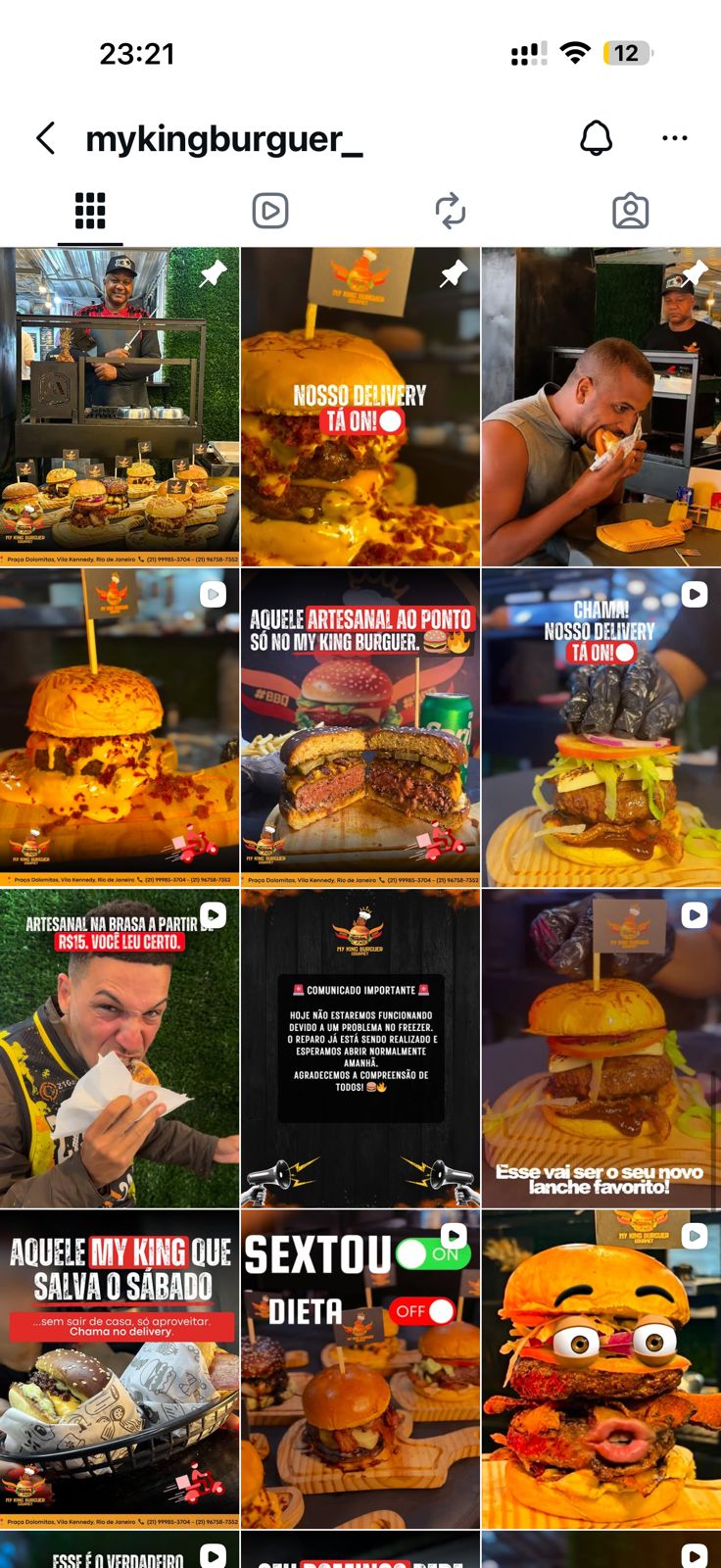Open 'Esse vai ser o seu novo lanche favorito' reel
This screenshot has height=1568, width=721.
click(601, 1048)
